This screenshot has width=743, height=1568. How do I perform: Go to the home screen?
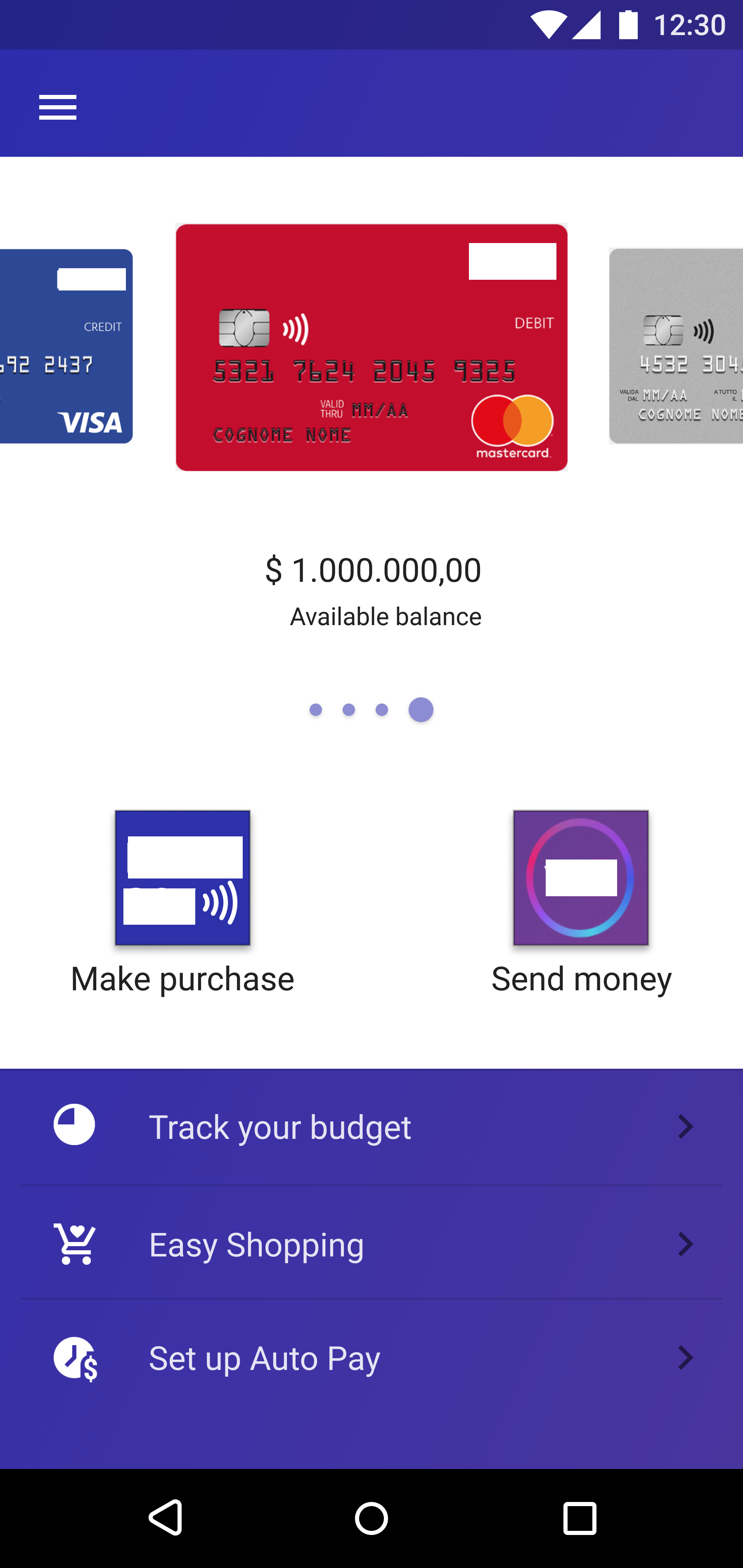click(371, 1518)
